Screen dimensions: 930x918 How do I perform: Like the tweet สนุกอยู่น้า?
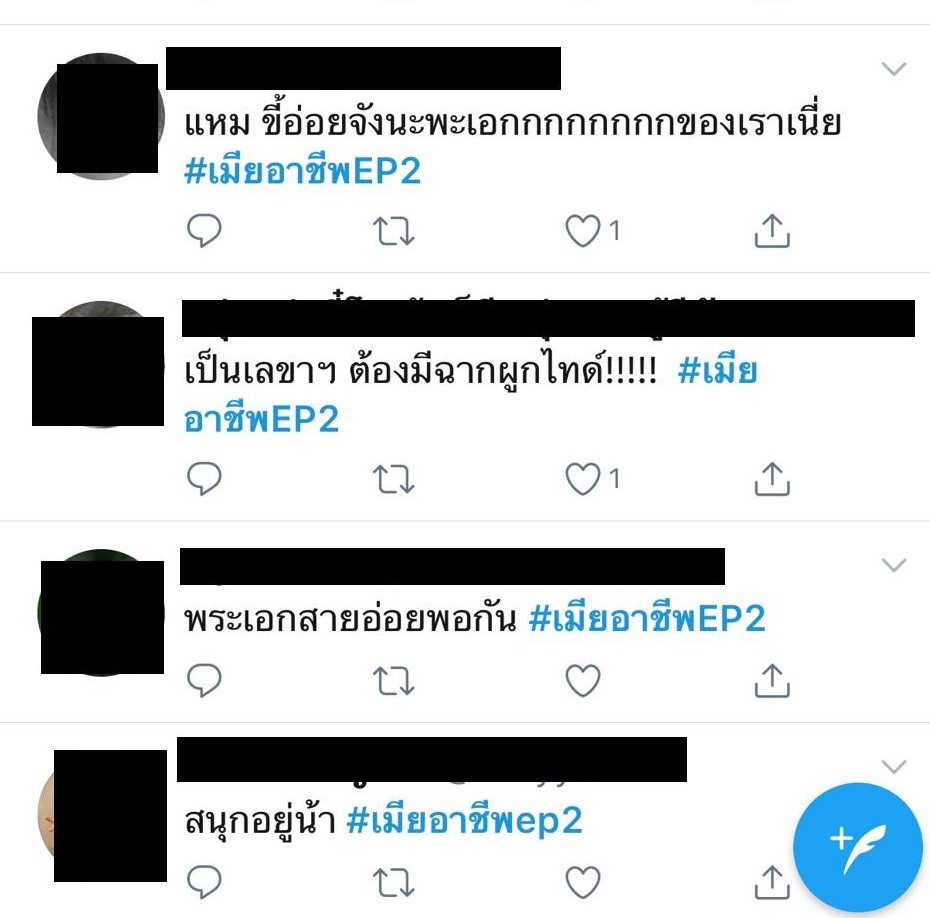pyautogui.click(x=583, y=882)
